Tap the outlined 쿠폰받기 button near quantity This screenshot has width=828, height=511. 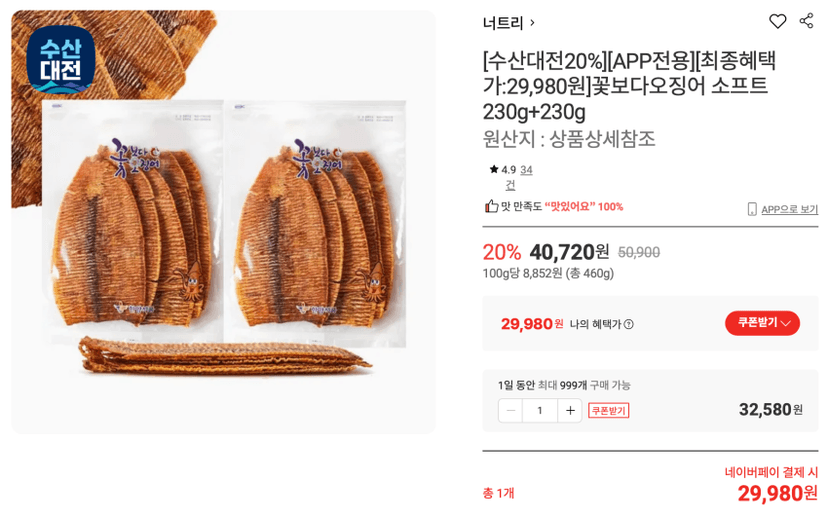tap(609, 410)
